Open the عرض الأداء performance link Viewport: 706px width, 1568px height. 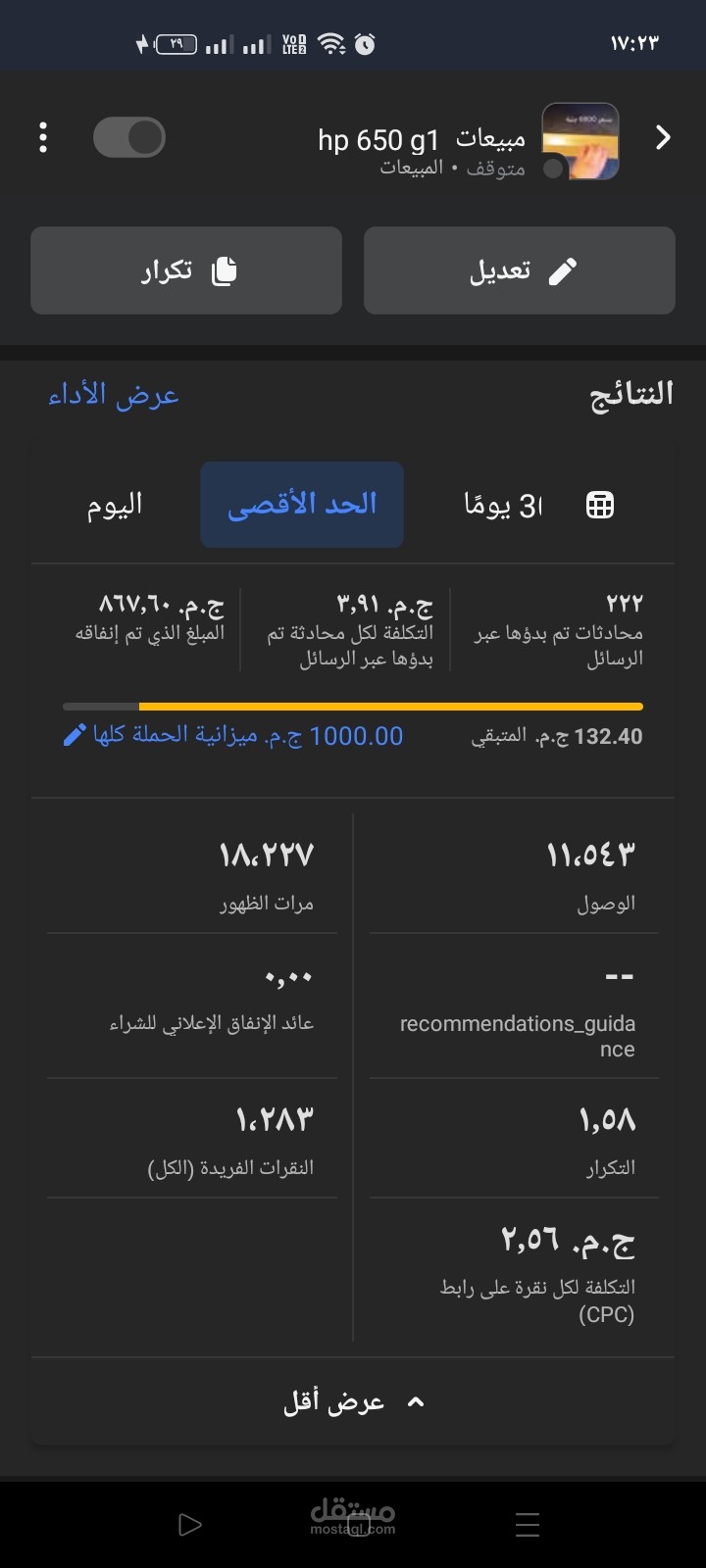(x=114, y=395)
